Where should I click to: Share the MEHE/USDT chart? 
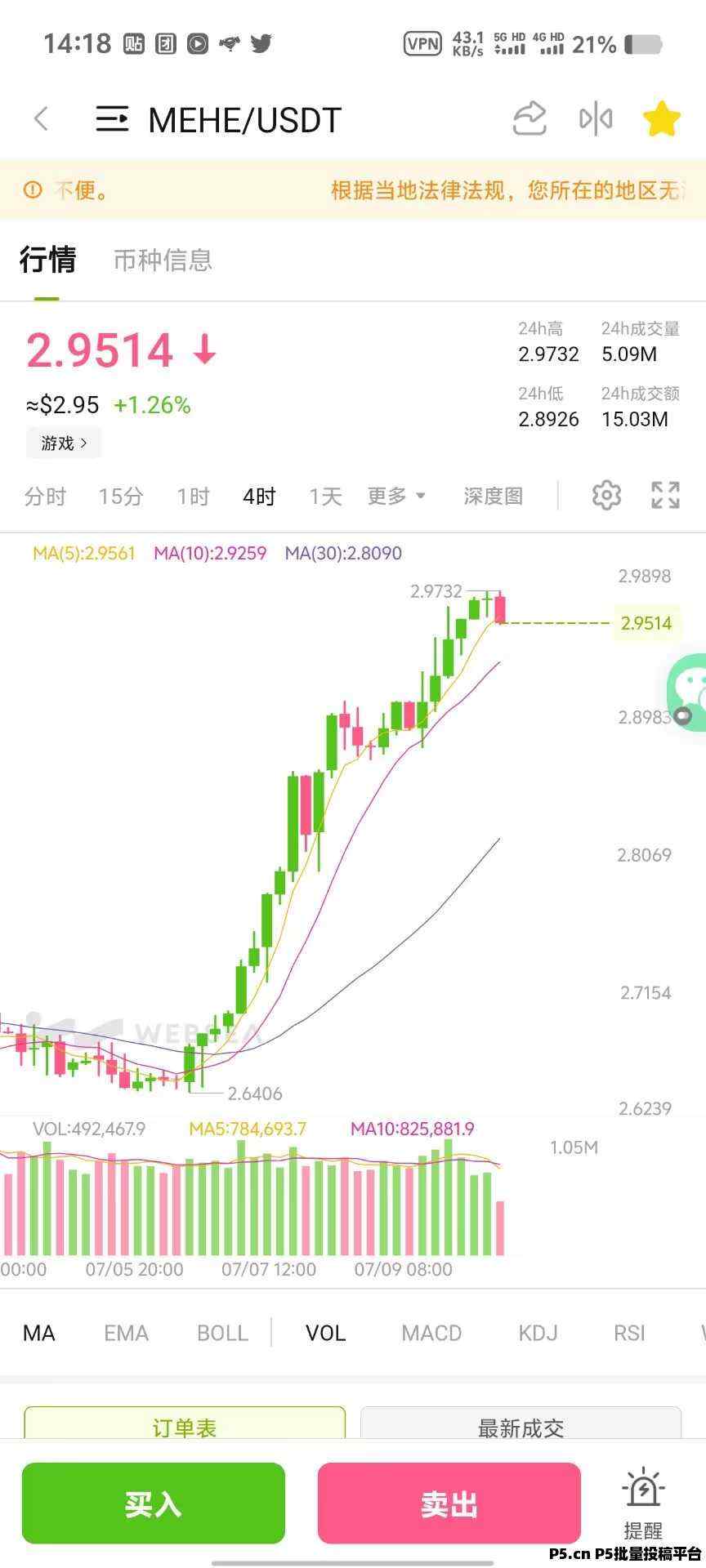pos(529,119)
